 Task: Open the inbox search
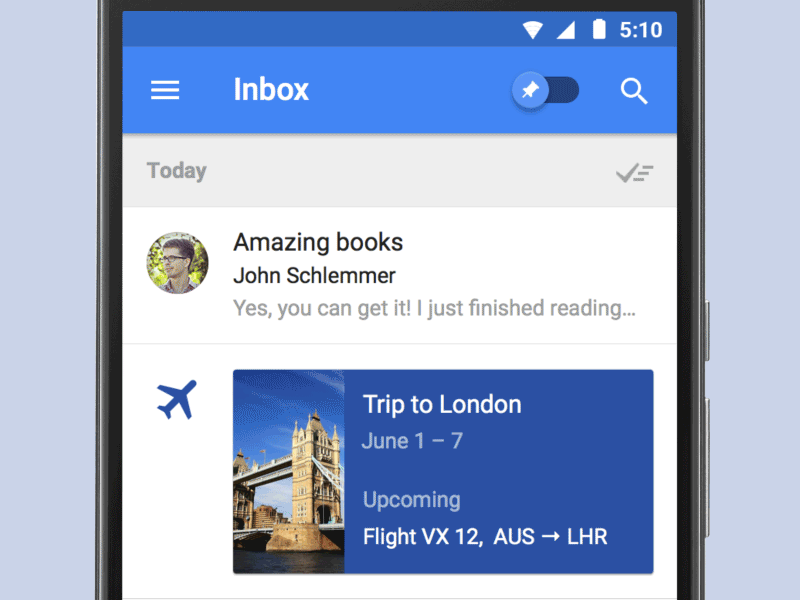[x=634, y=91]
